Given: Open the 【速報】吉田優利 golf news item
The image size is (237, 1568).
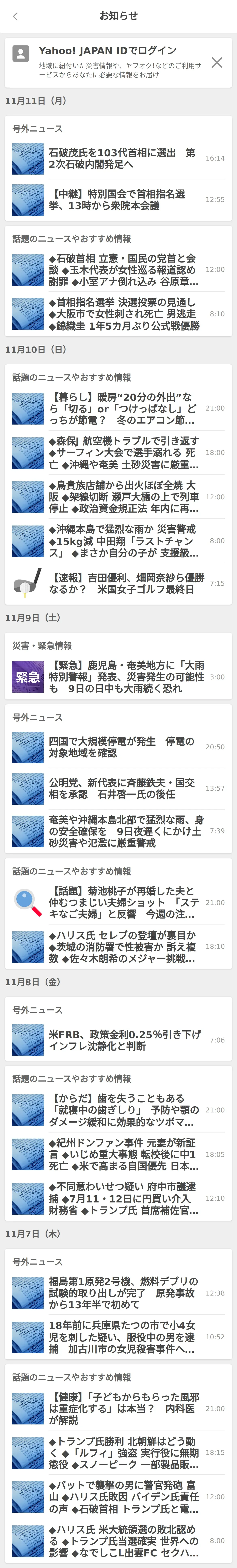Looking at the screenshot, I should [122, 583].
